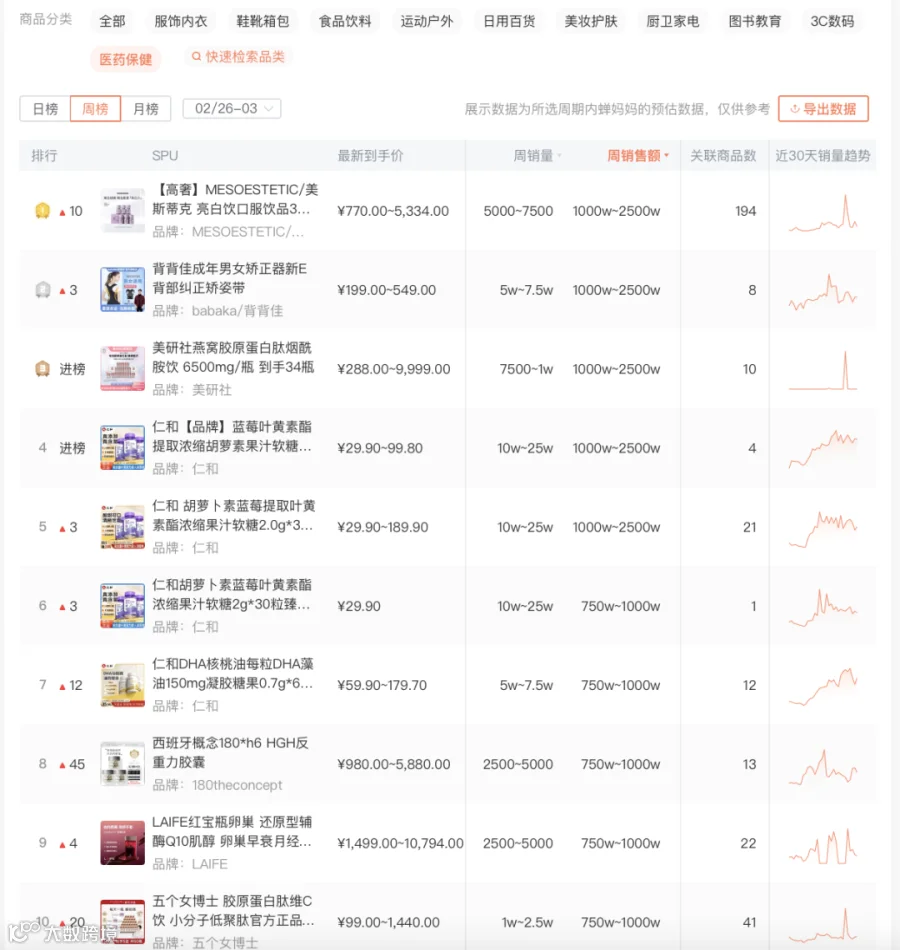This screenshot has width=900, height=950.
Task: Select the 3C数码 category
Action: 832,22
